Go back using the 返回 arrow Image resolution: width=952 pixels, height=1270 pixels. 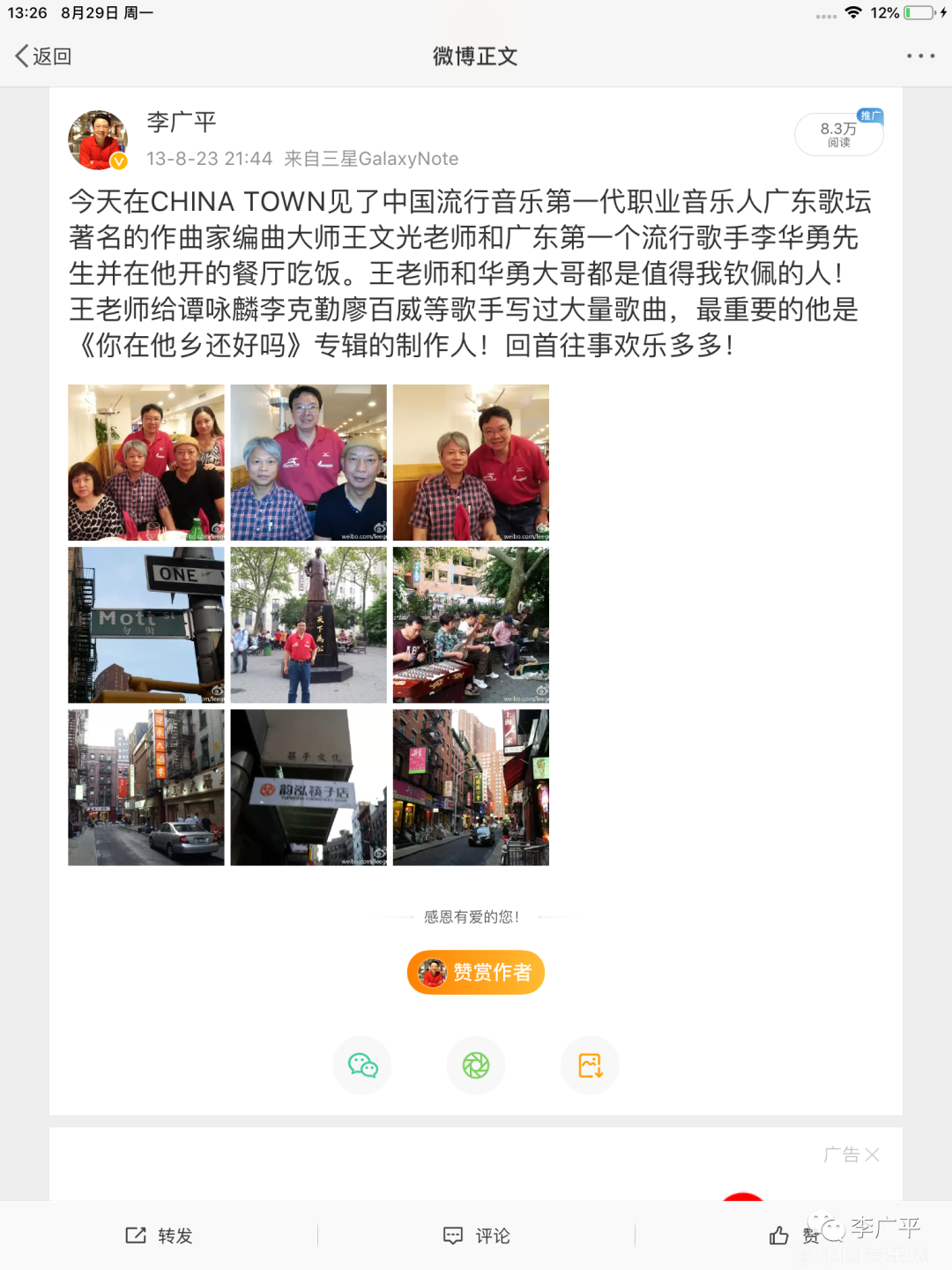pos(42,56)
